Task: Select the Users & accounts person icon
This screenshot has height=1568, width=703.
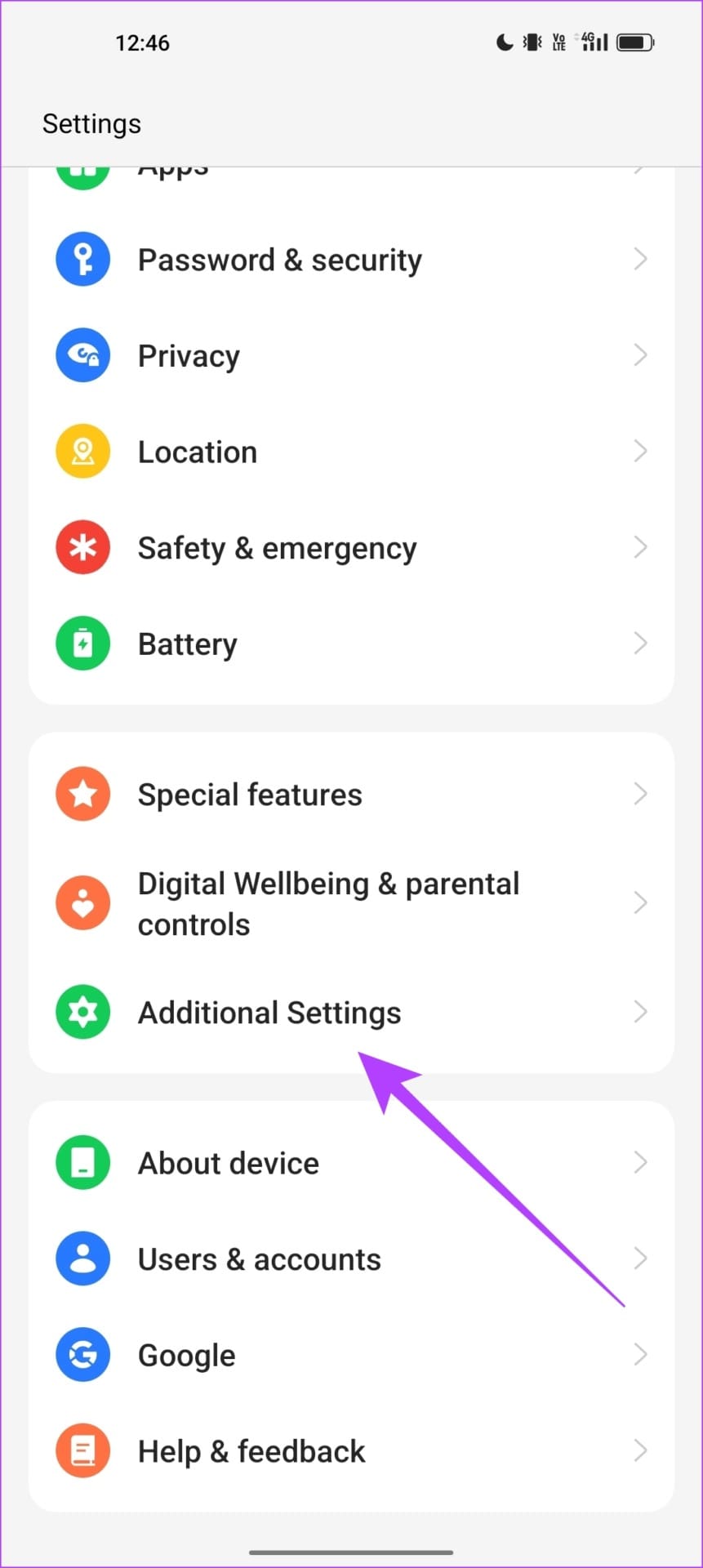Action: tap(82, 1258)
